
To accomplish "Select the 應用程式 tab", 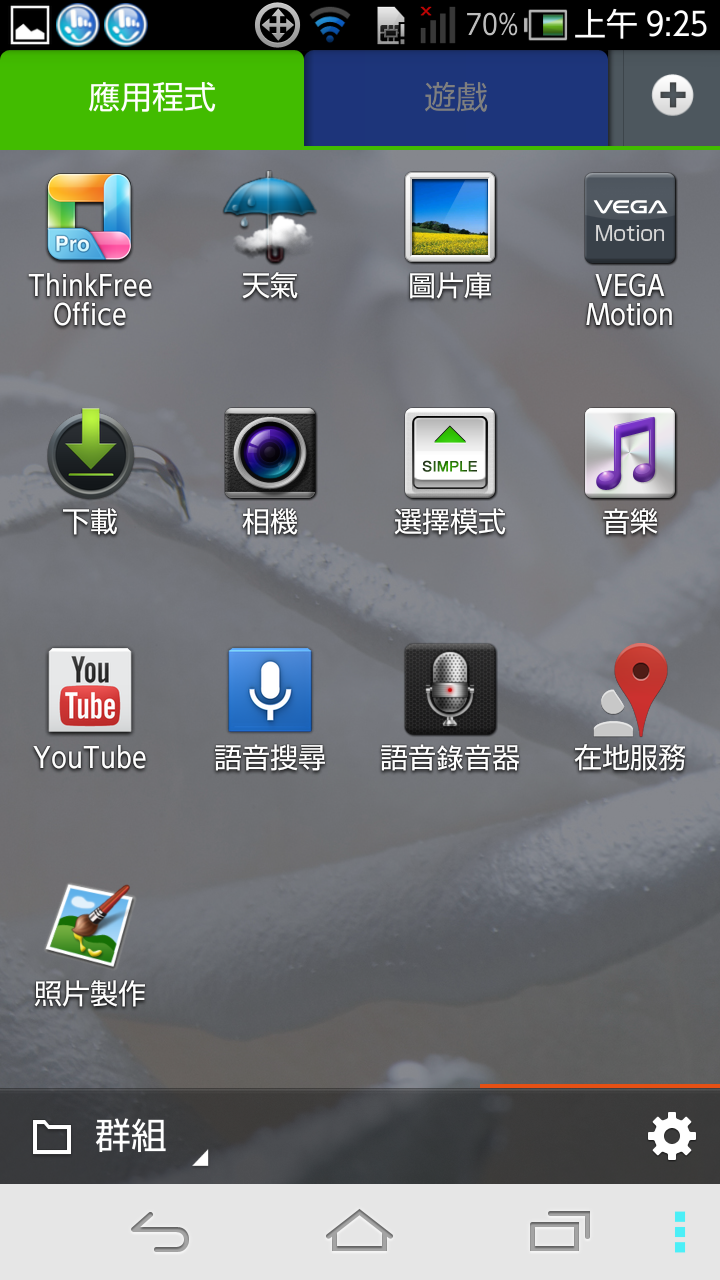I will pyautogui.click(x=151, y=98).
